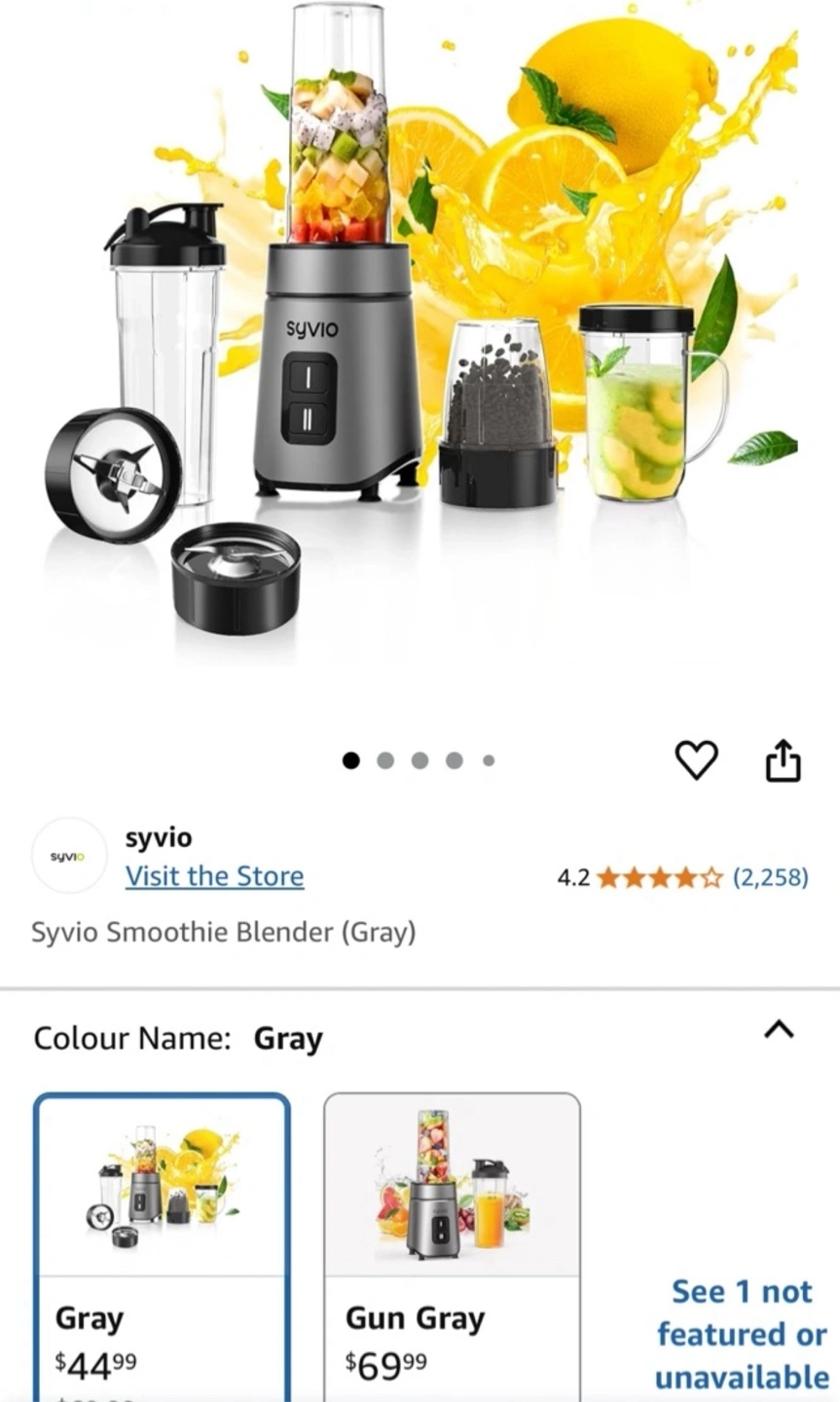
Task: Open the Visit the Store link
Action: (214, 876)
